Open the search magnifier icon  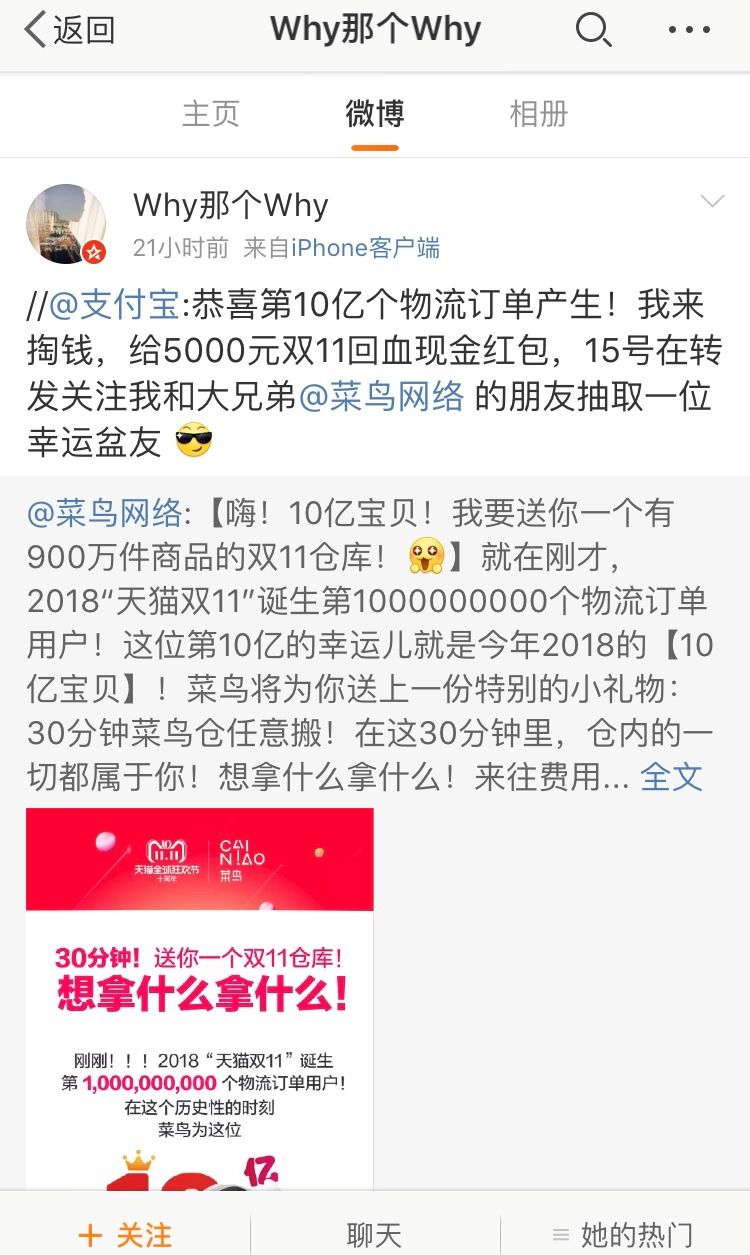[x=593, y=31]
